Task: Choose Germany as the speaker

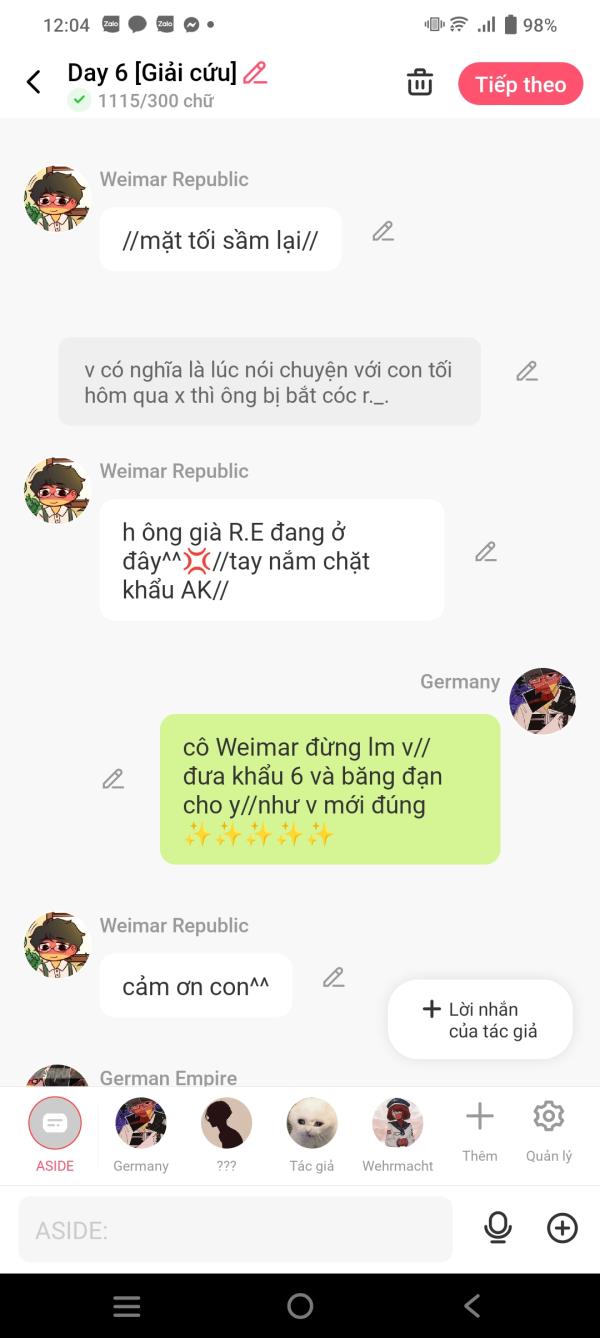Action: (141, 1135)
